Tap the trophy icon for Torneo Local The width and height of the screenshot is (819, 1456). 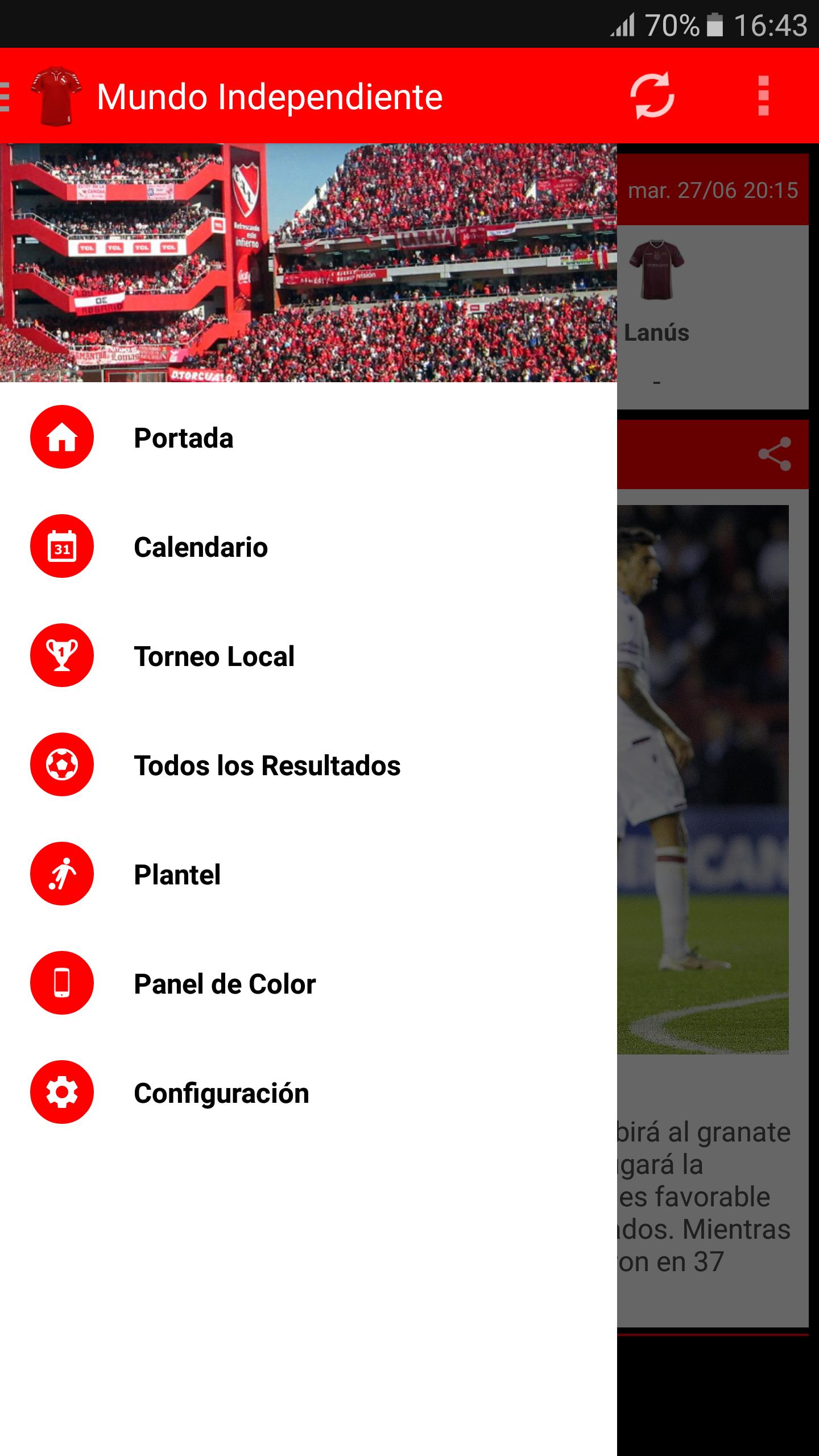point(61,656)
